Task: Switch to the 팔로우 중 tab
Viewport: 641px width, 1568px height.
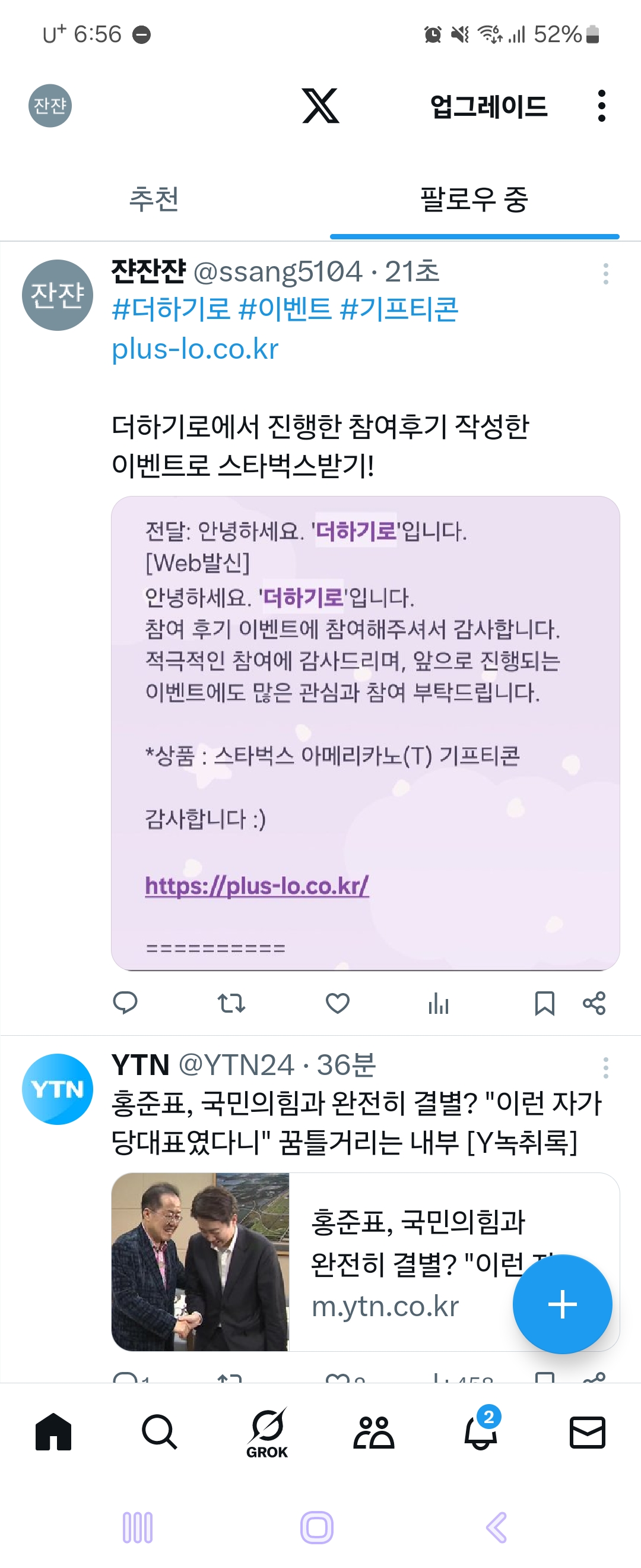Action: [x=474, y=200]
